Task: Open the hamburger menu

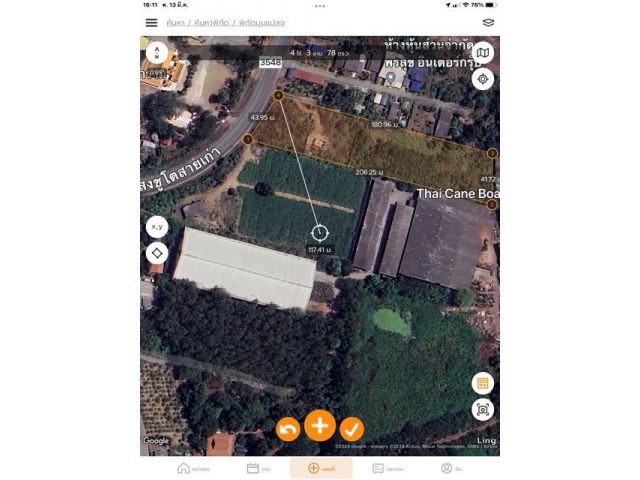Action: [x=151, y=22]
